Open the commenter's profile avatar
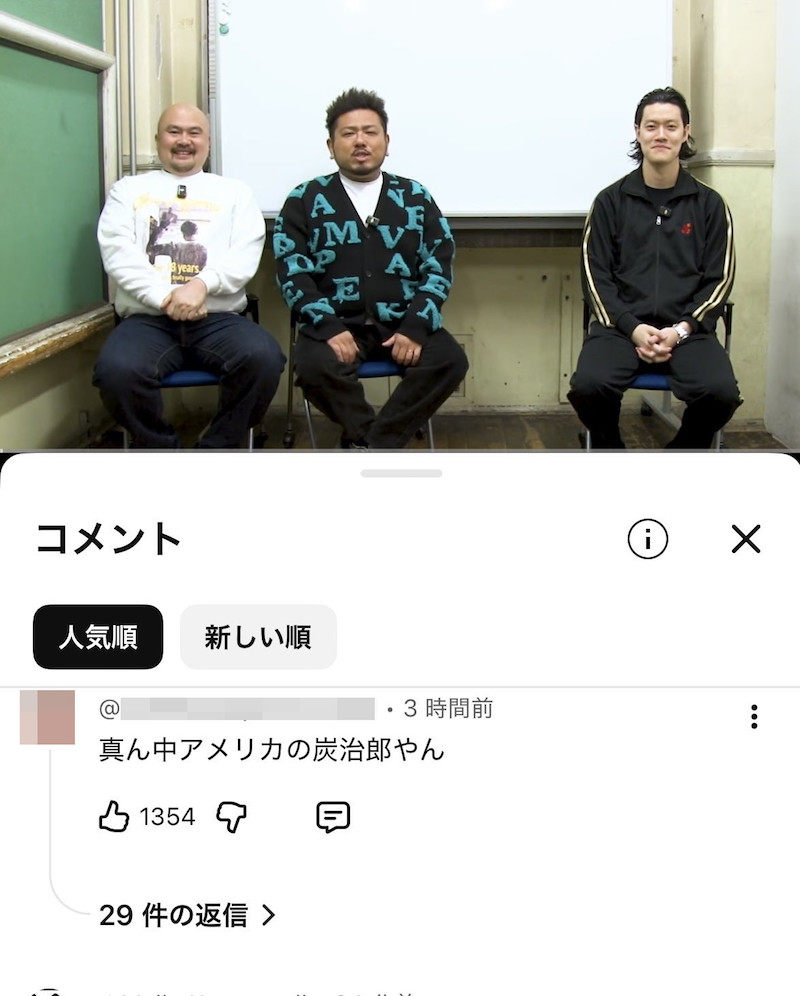Image resolution: width=800 pixels, height=996 pixels. pyautogui.click(x=47, y=717)
